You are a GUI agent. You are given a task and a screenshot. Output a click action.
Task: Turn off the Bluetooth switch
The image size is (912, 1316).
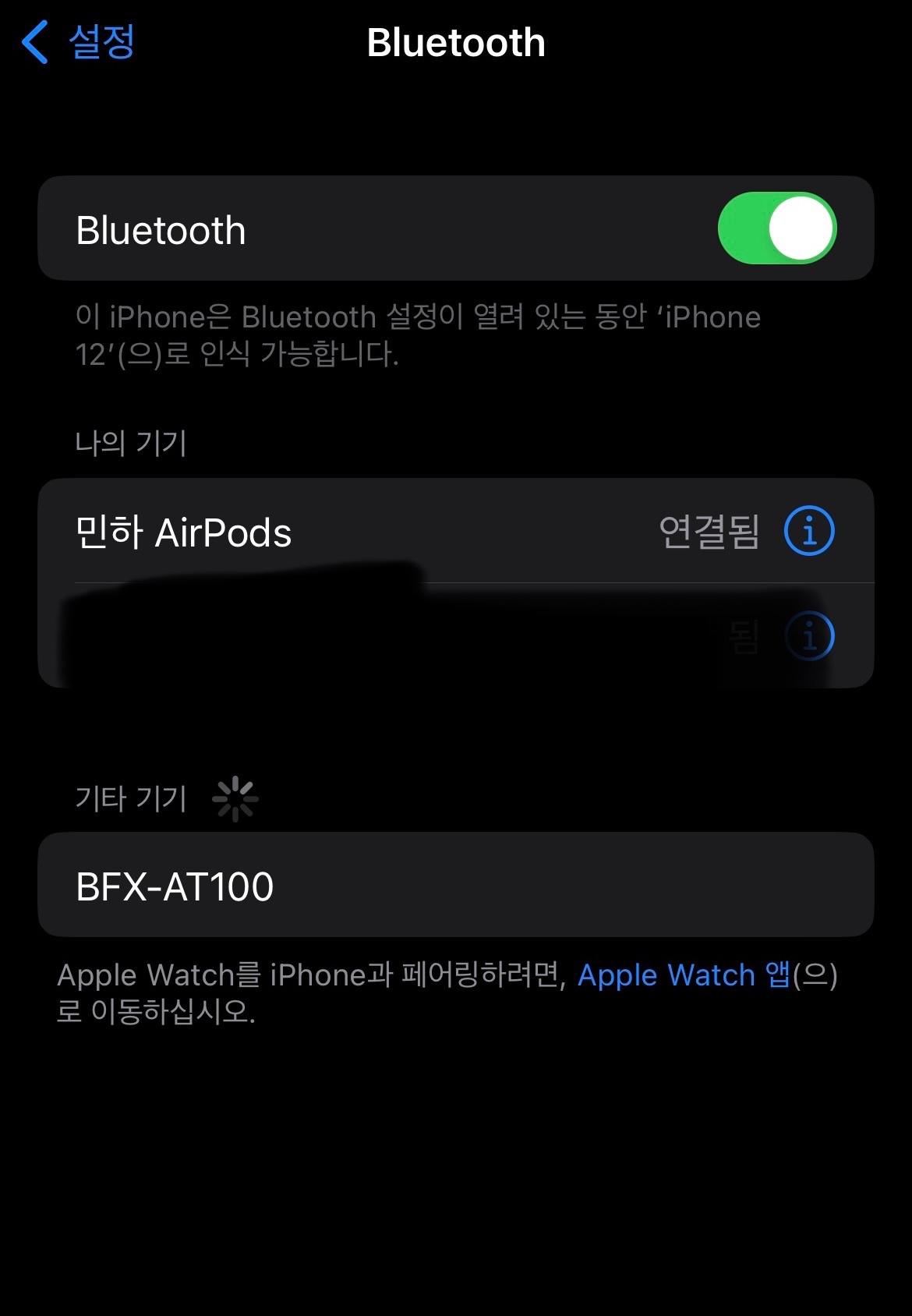click(x=776, y=228)
